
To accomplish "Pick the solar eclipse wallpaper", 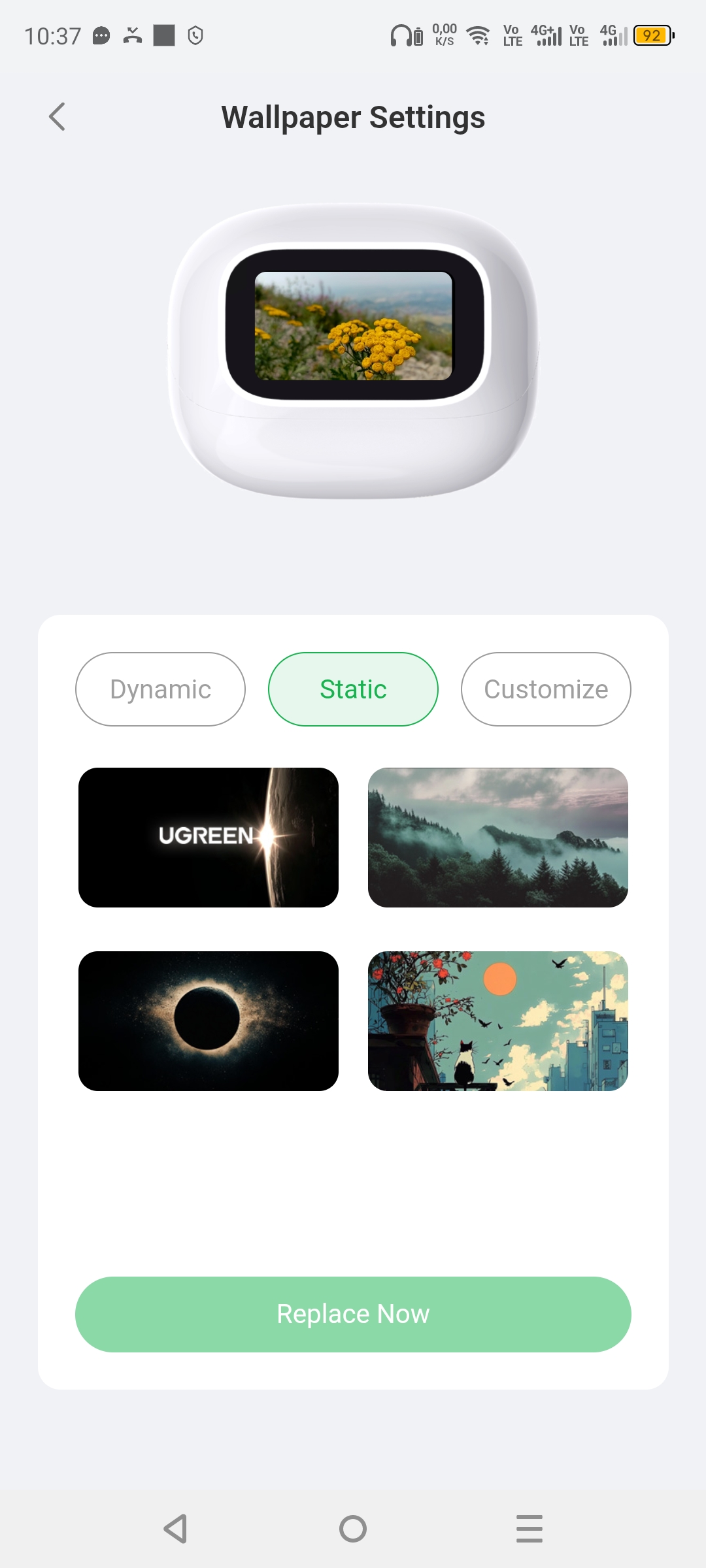I will point(209,1021).
